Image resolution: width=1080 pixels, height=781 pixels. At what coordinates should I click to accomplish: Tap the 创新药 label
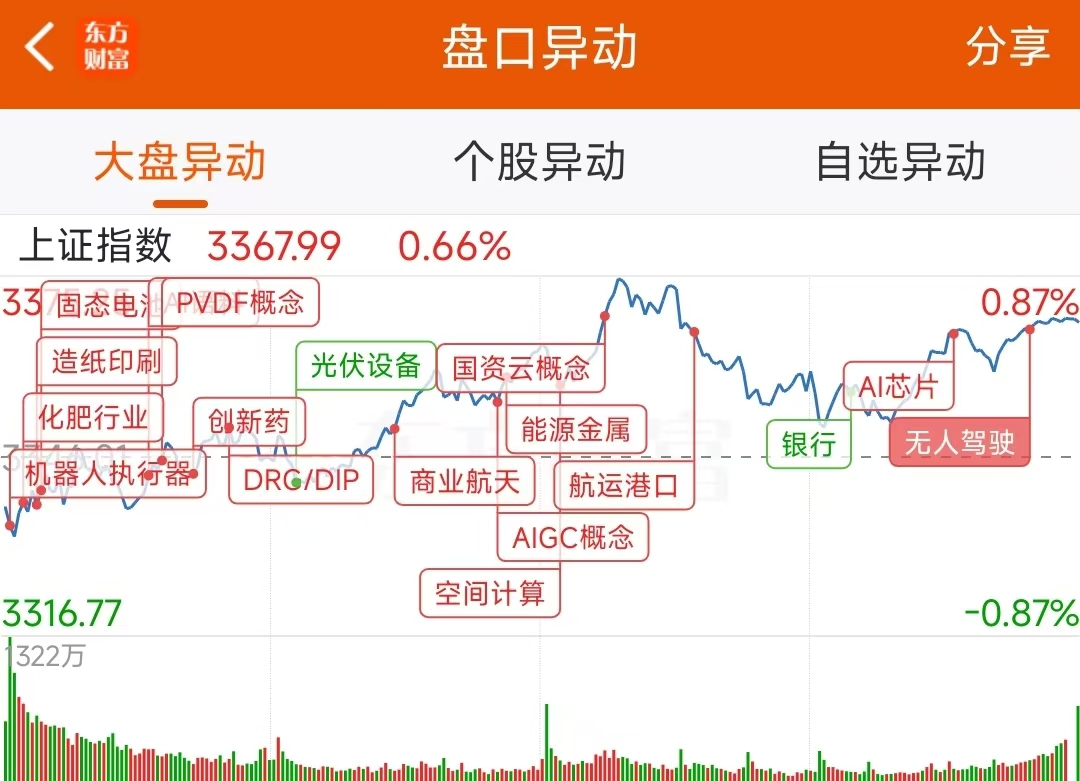(249, 421)
